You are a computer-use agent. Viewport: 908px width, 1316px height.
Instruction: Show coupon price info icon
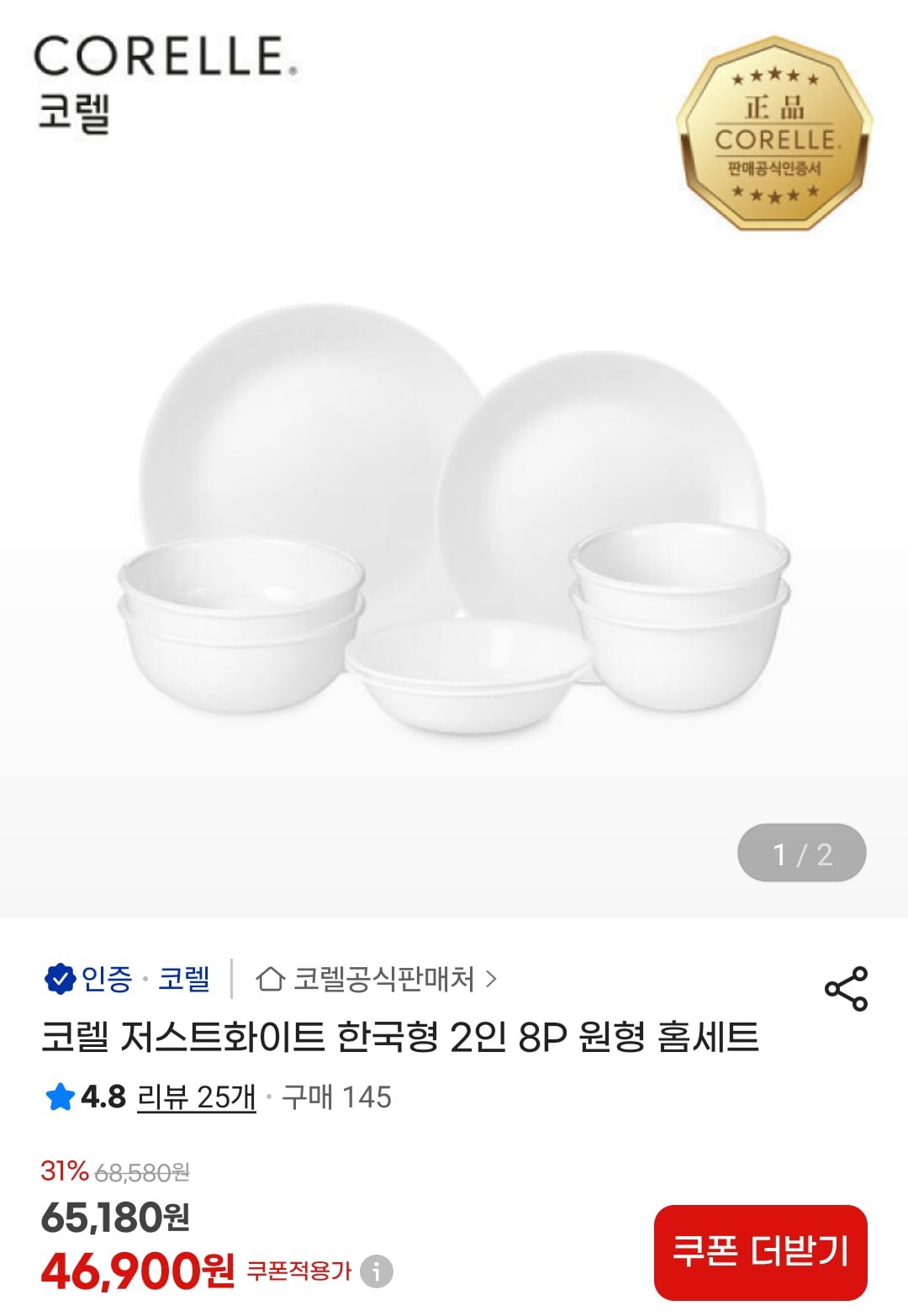(377, 1271)
